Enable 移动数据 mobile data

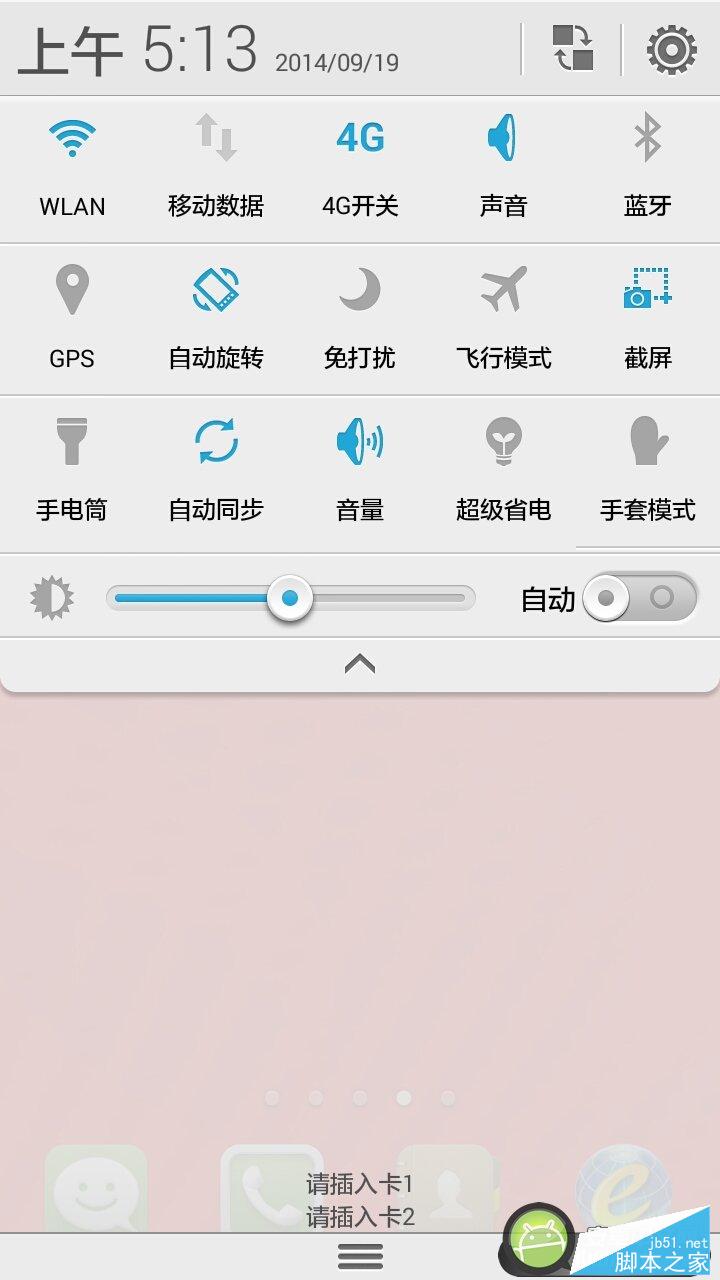216,166
